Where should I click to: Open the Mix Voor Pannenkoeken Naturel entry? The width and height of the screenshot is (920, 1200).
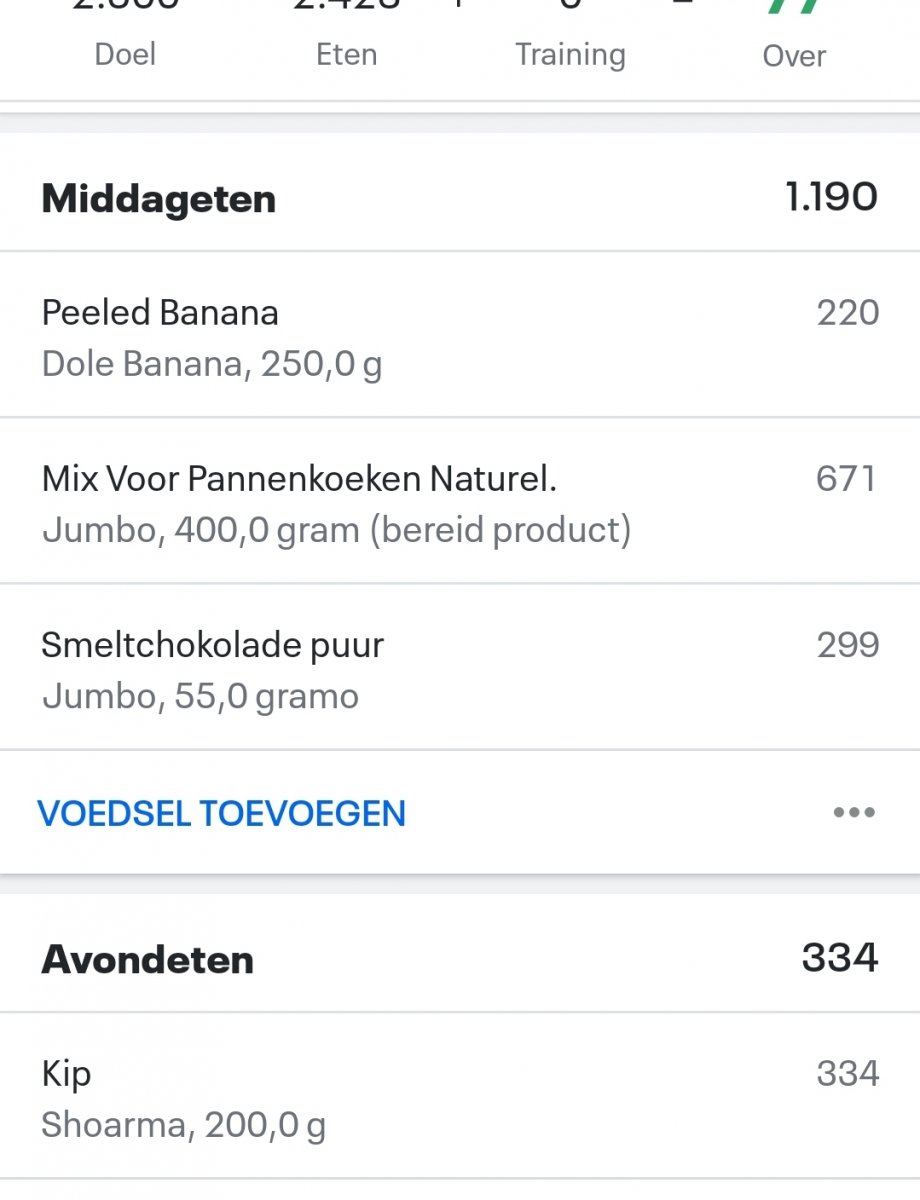click(300, 479)
